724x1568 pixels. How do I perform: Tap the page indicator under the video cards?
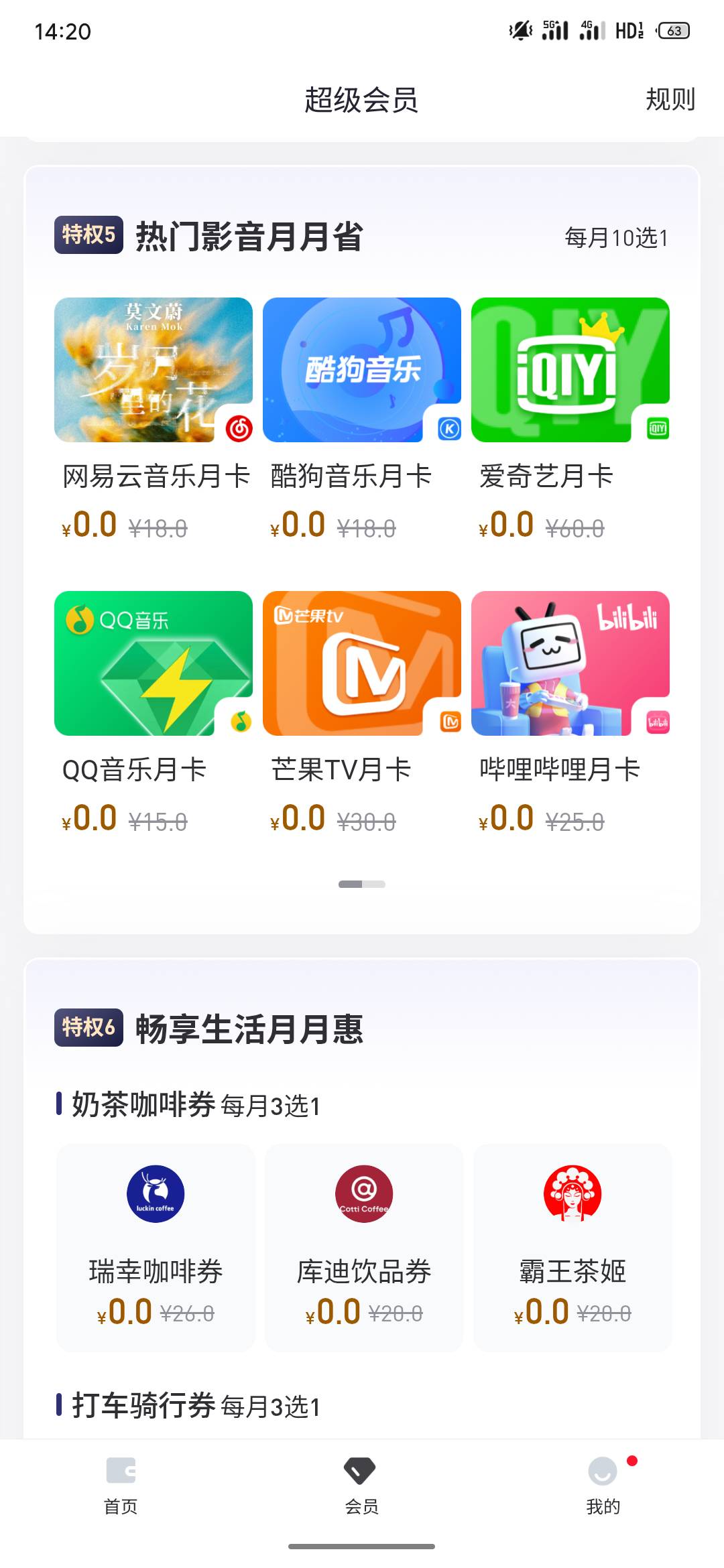coord(362,884)
